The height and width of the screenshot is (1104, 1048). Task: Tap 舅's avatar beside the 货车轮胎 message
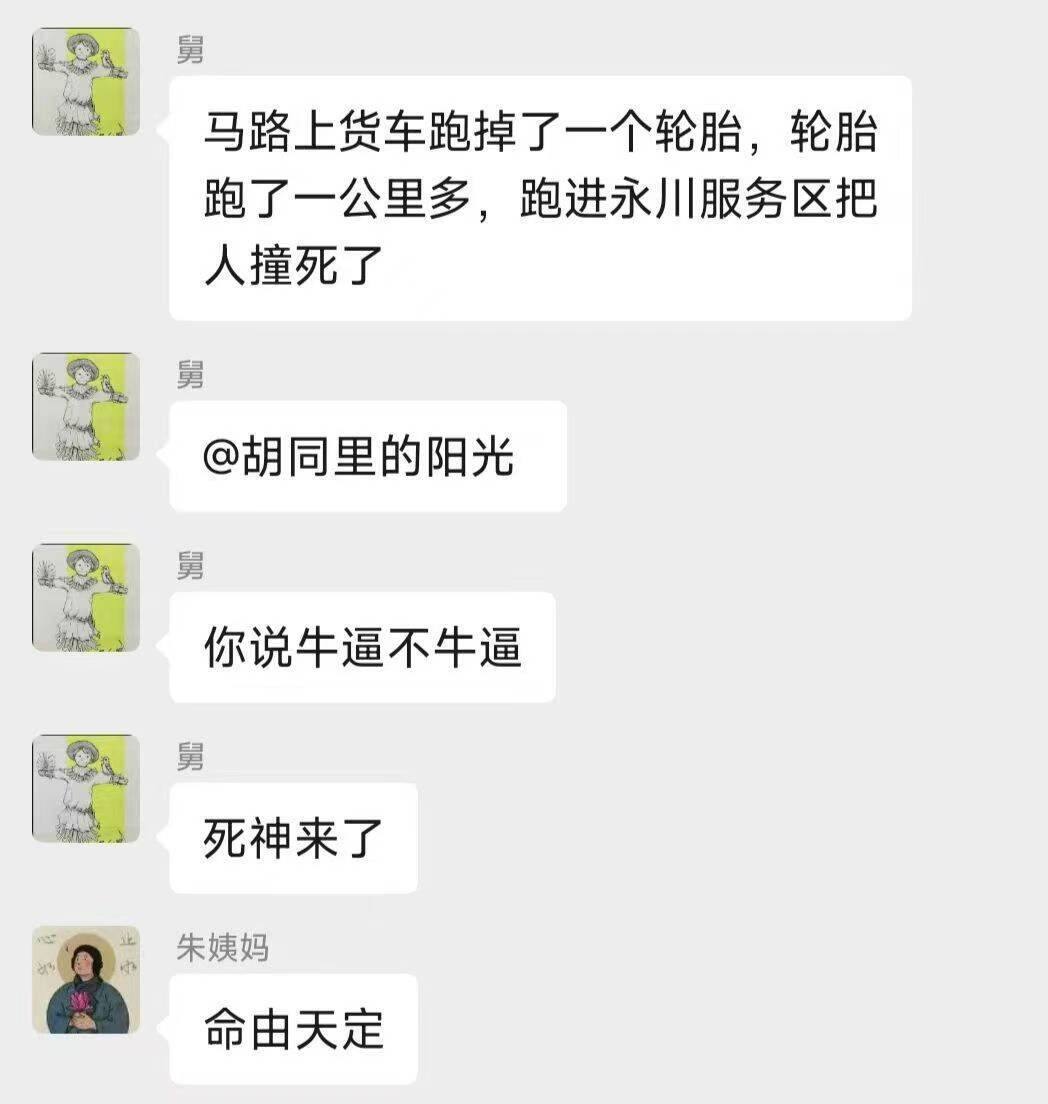86,81
